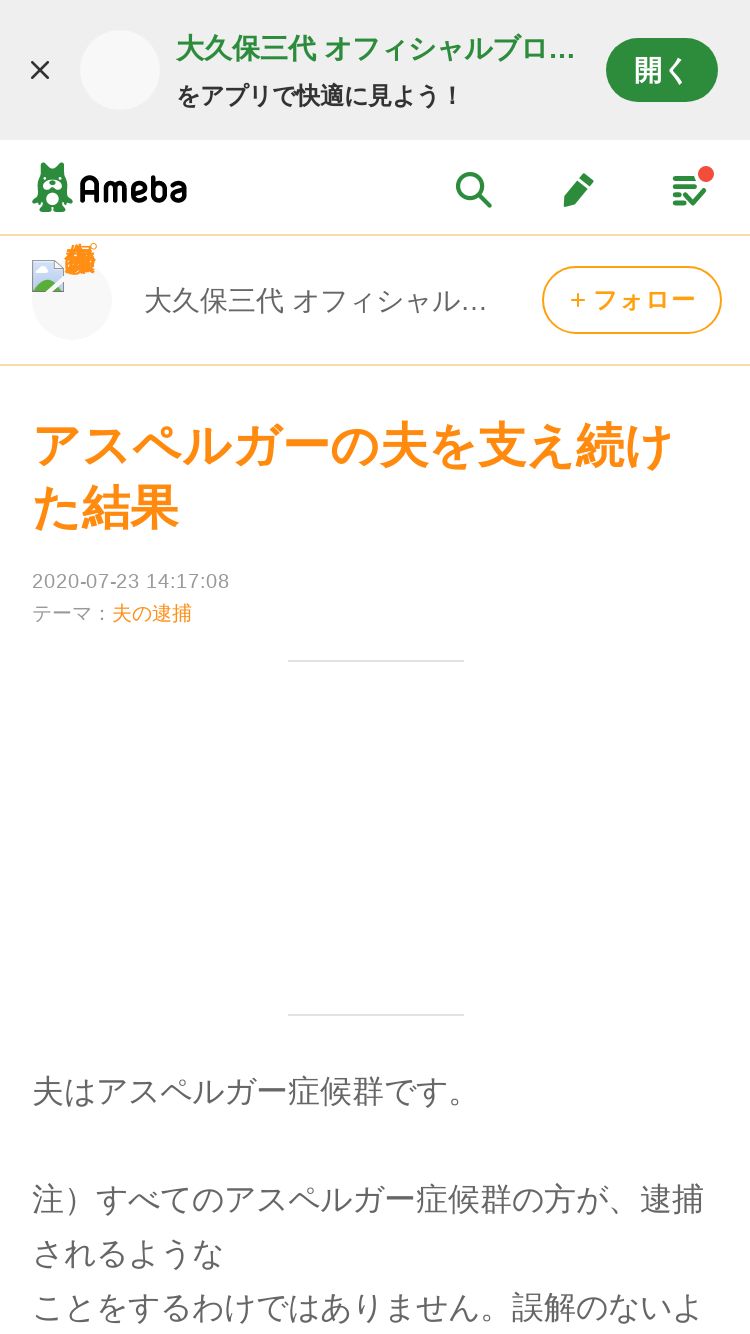The height and width of the screenshot is (1334, 750).
Task: Tap the green 開く button
Action: (x=661, y=70)
